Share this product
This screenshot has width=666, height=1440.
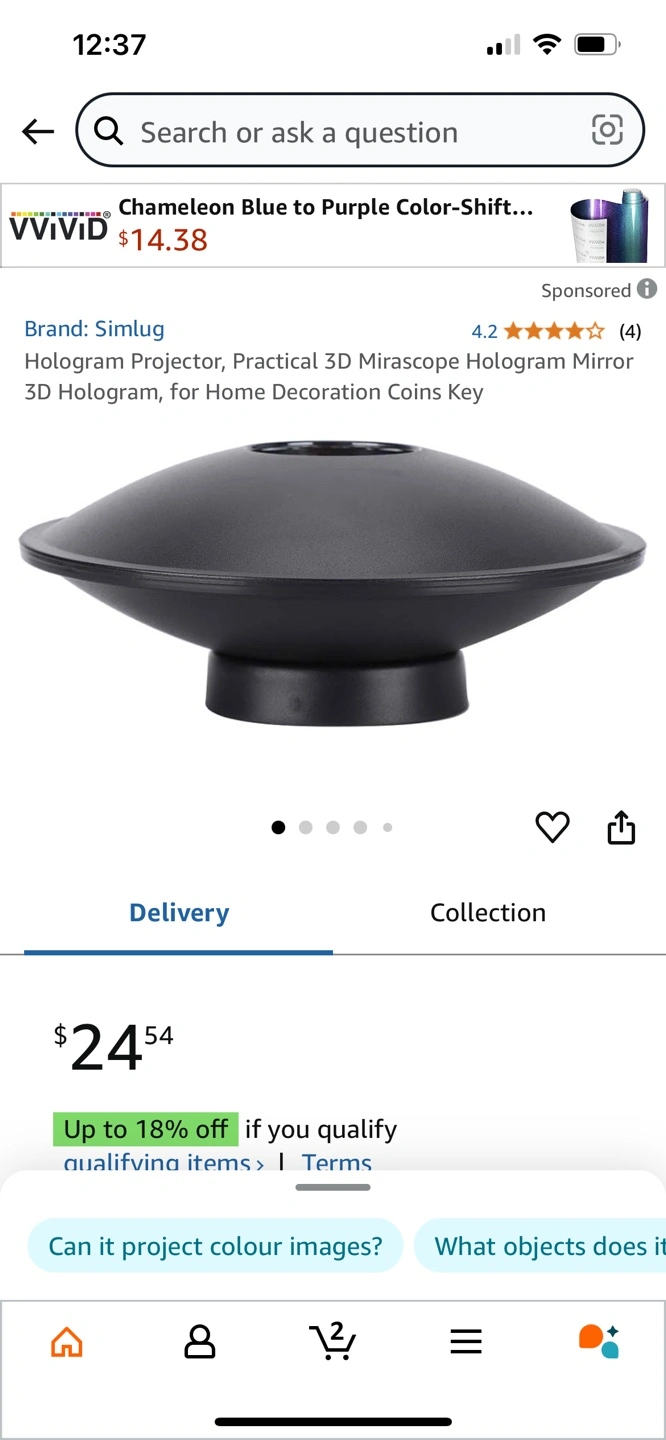[x=621, y=827]
